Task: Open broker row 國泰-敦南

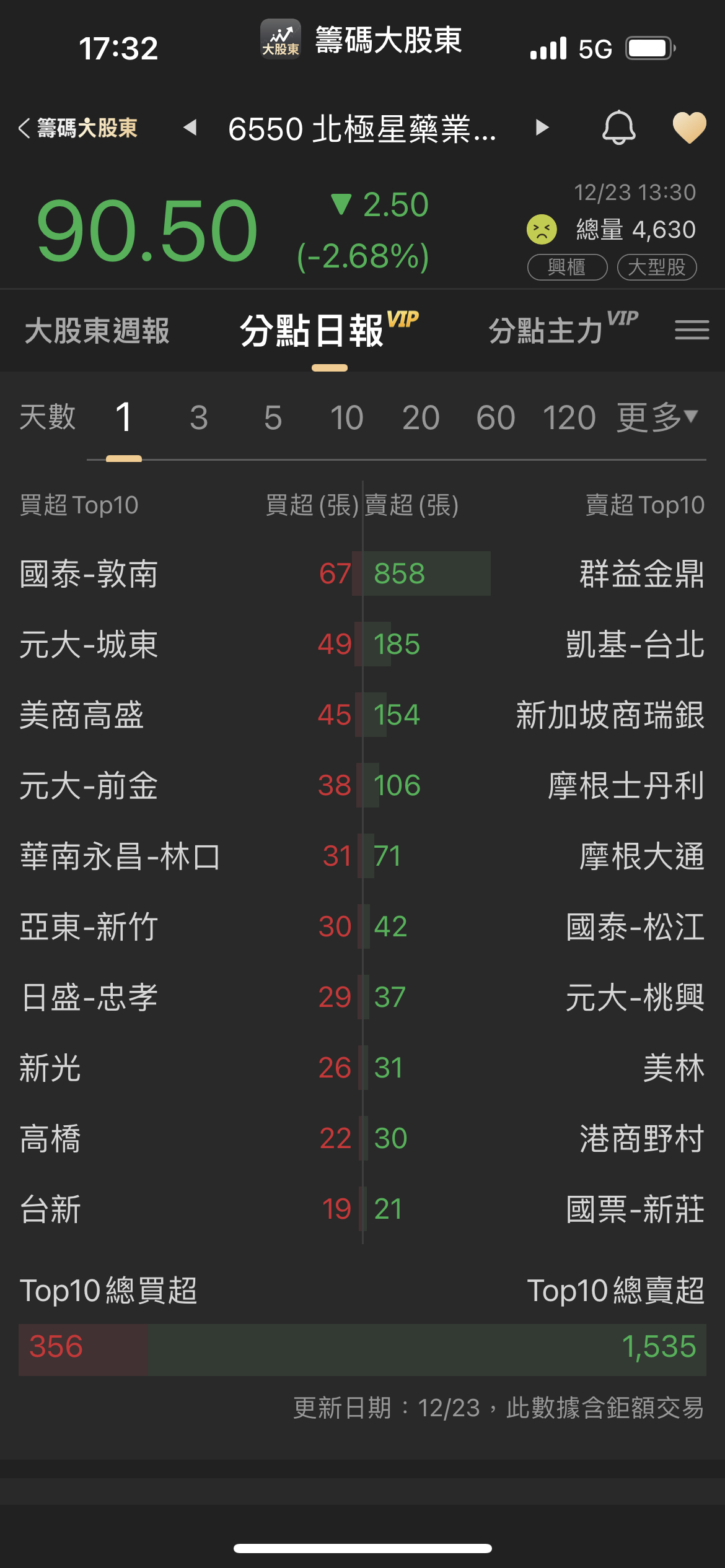Action: pyautogui.click(x=89, y=574)
